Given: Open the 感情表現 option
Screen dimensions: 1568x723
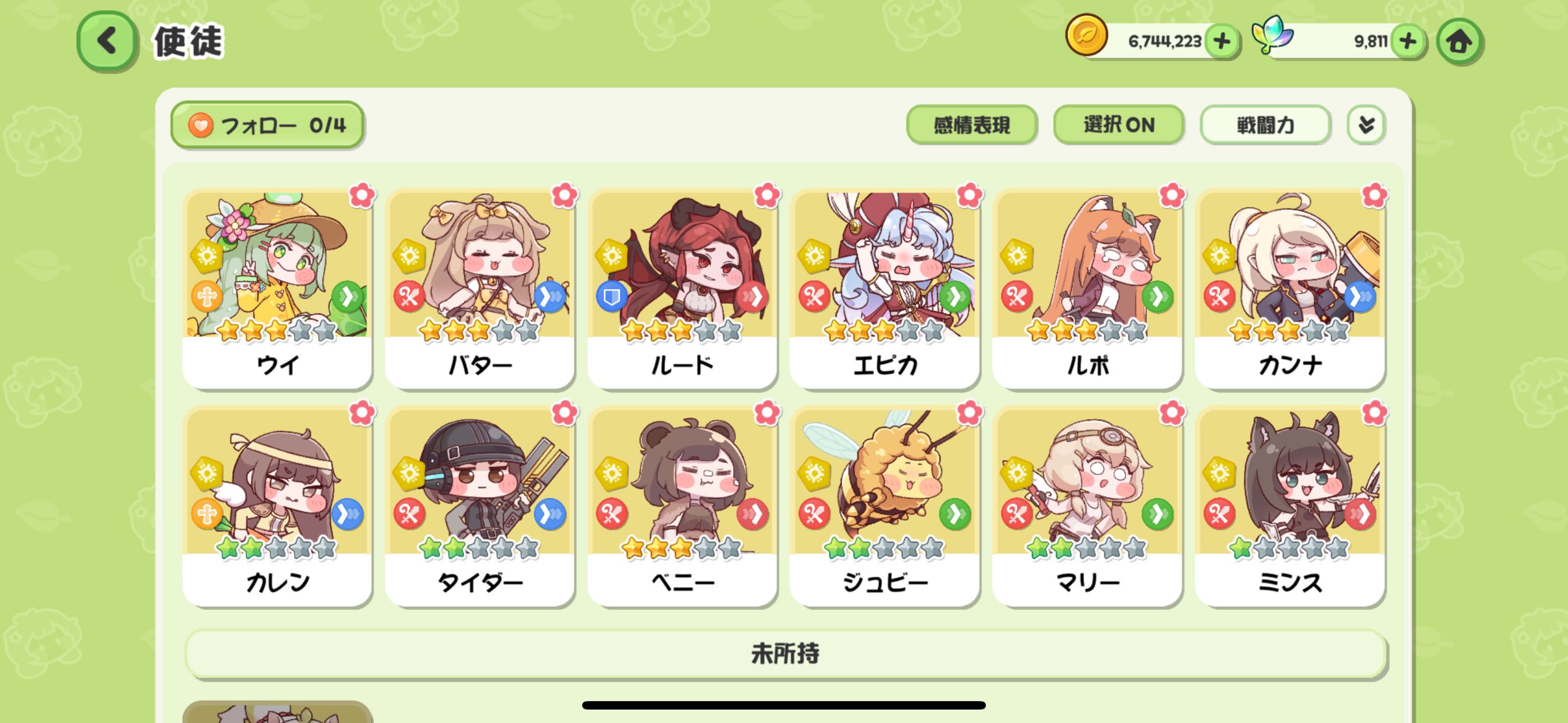Looking at the screenshot, I should click(x=971, y=125).
